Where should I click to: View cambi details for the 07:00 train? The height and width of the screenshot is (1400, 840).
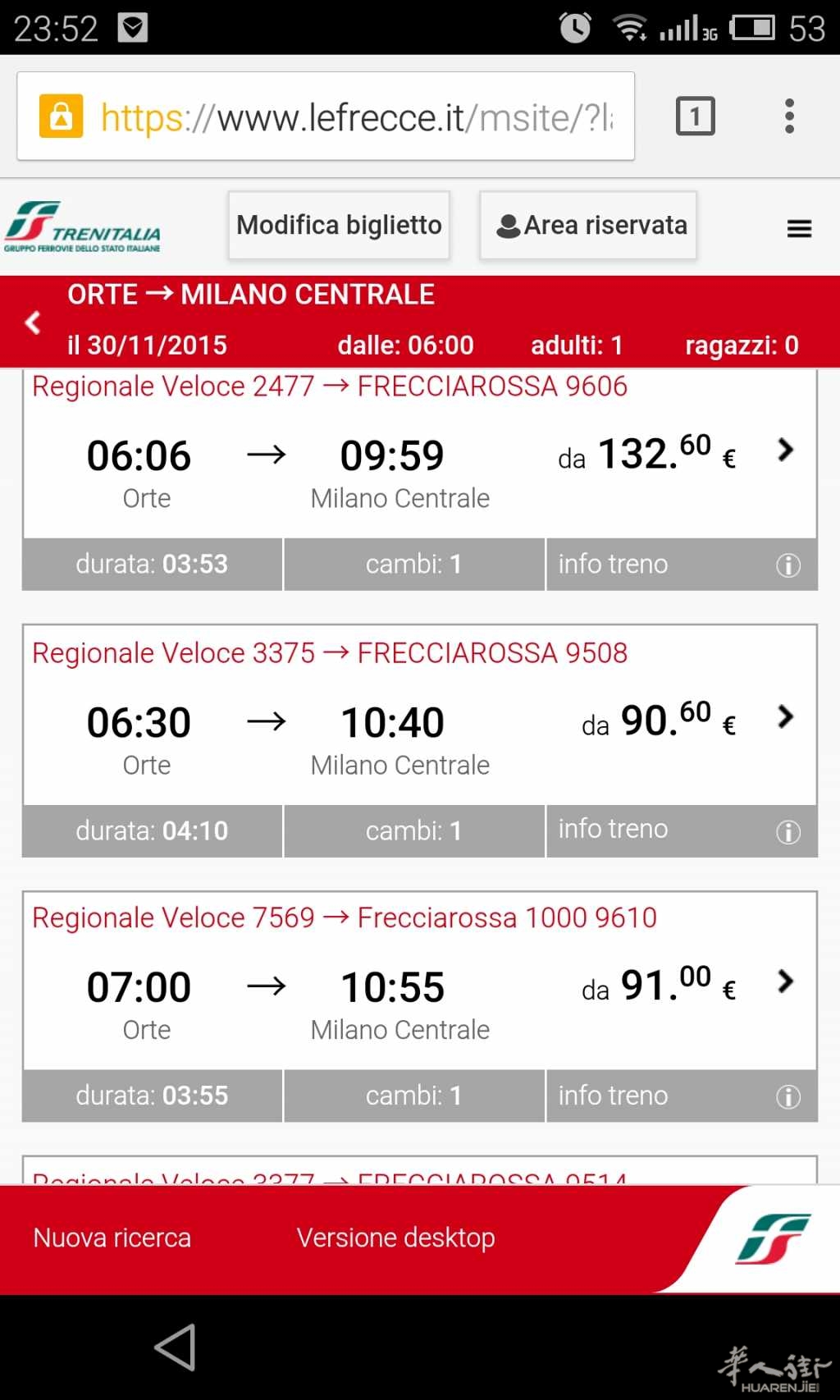pos(413,1096)
